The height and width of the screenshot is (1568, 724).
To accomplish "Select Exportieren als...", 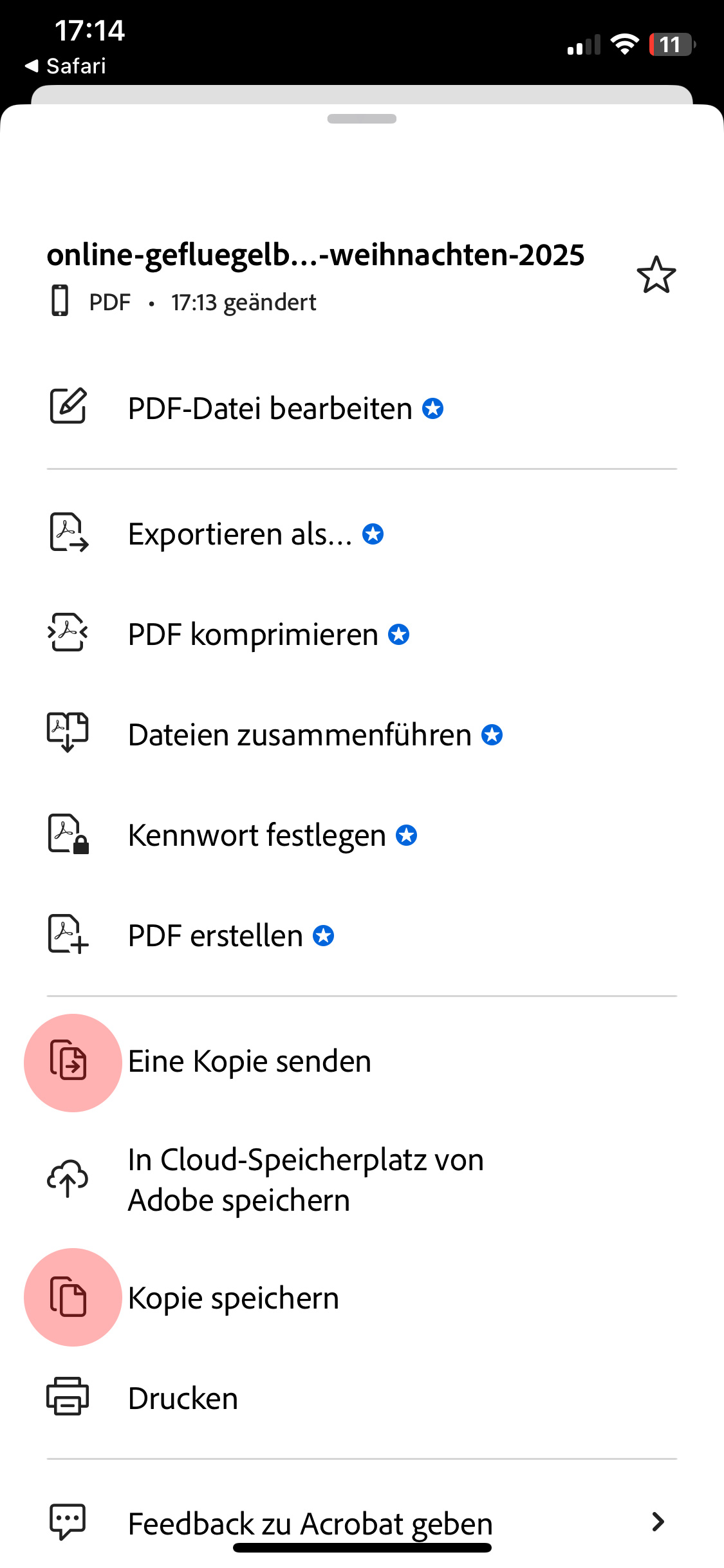I will (x=240, y=534).
